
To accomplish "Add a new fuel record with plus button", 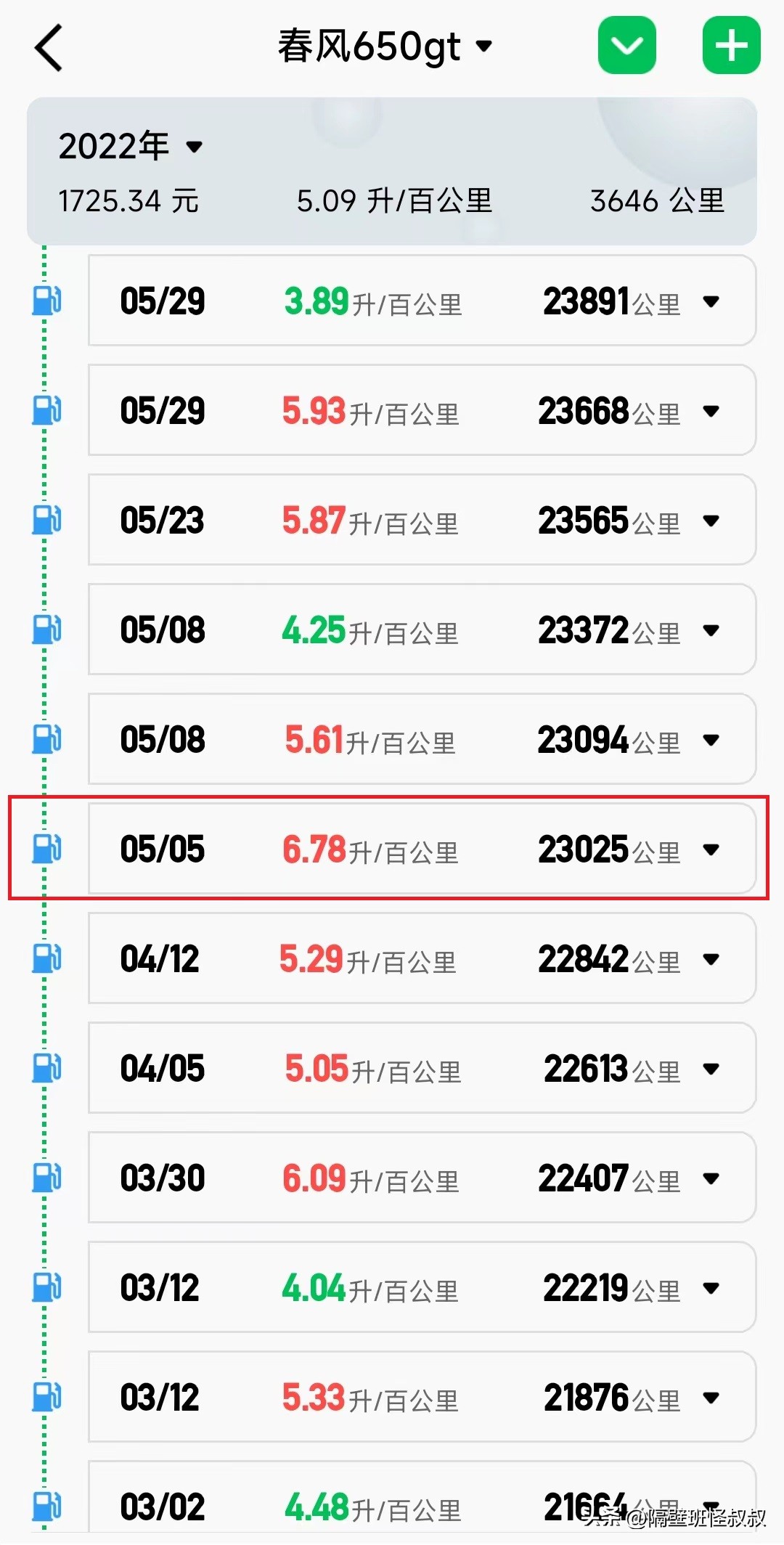I will (x=731, y=45).
